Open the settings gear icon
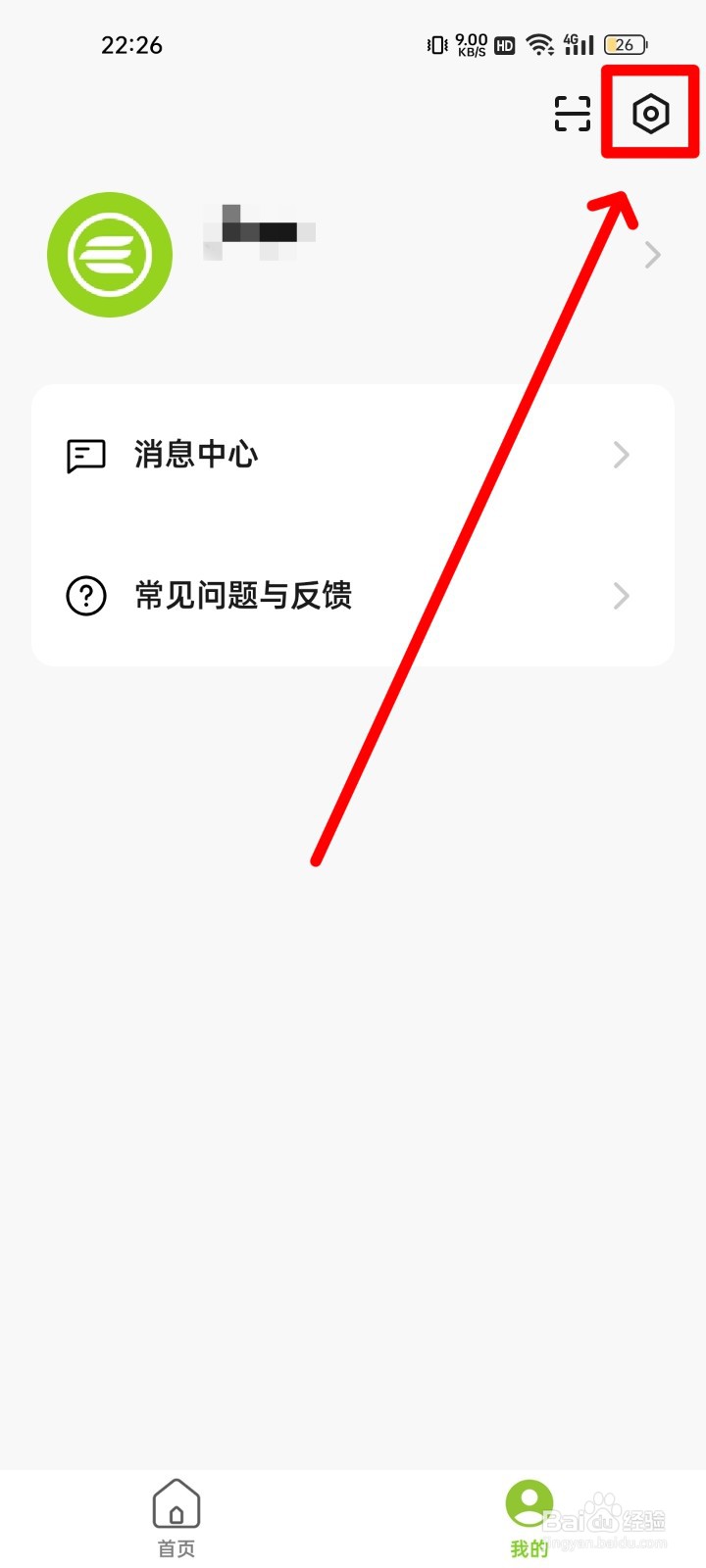The image size is (706, 1568). [649, 114]
